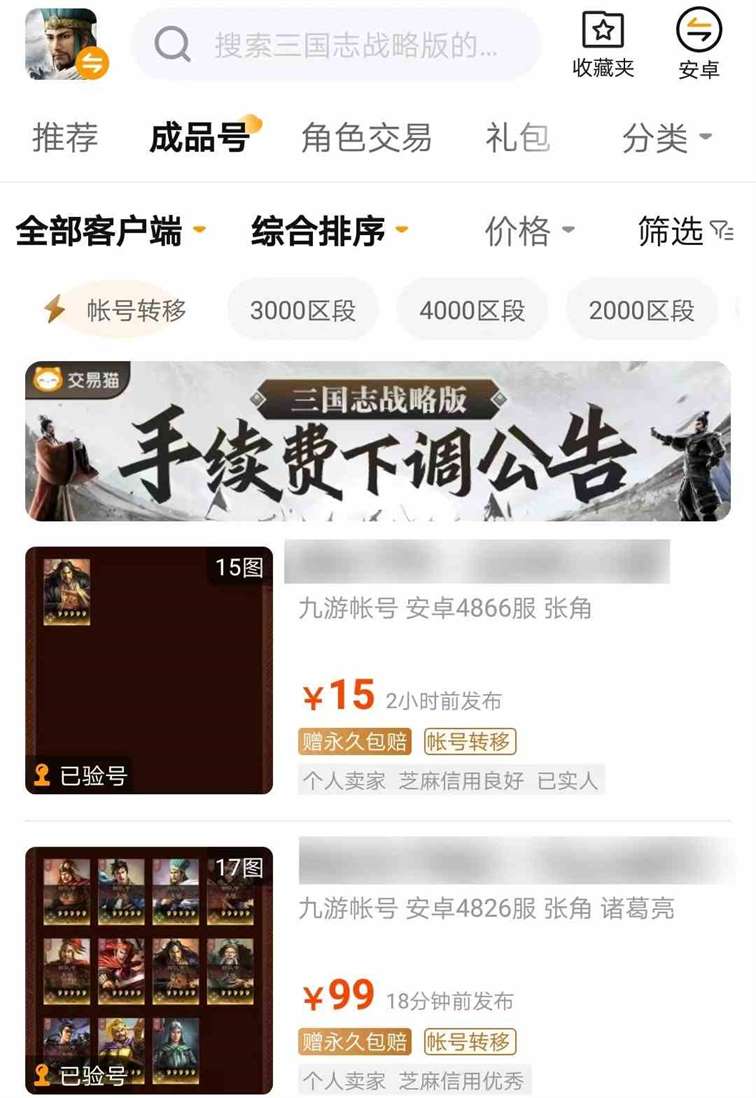Sort listings by 价格
Image resolution: width=756 pixels, height=1098 pixels.
(x=529, y=231)
